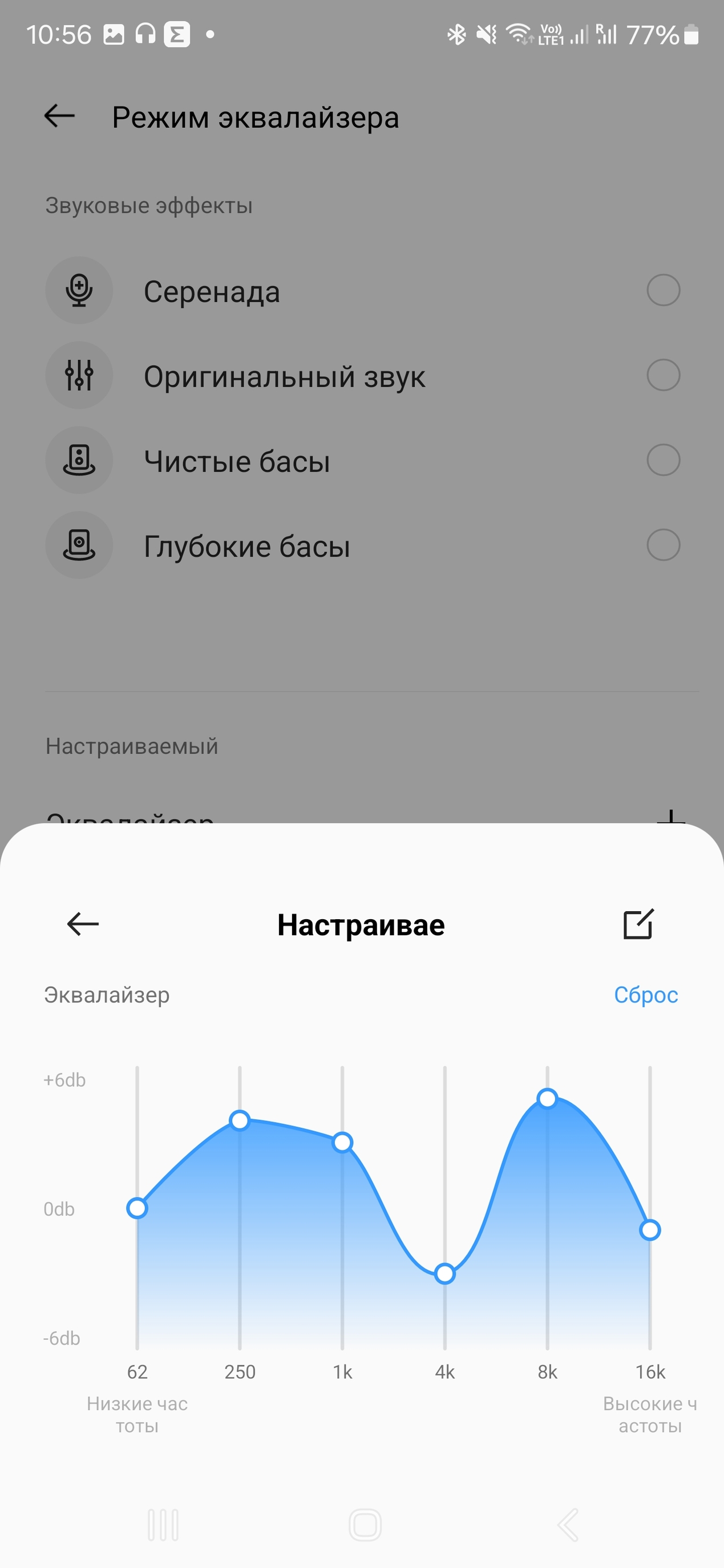
Task: Tap the 250 Hz slider handle
Action: [240, 1120]
